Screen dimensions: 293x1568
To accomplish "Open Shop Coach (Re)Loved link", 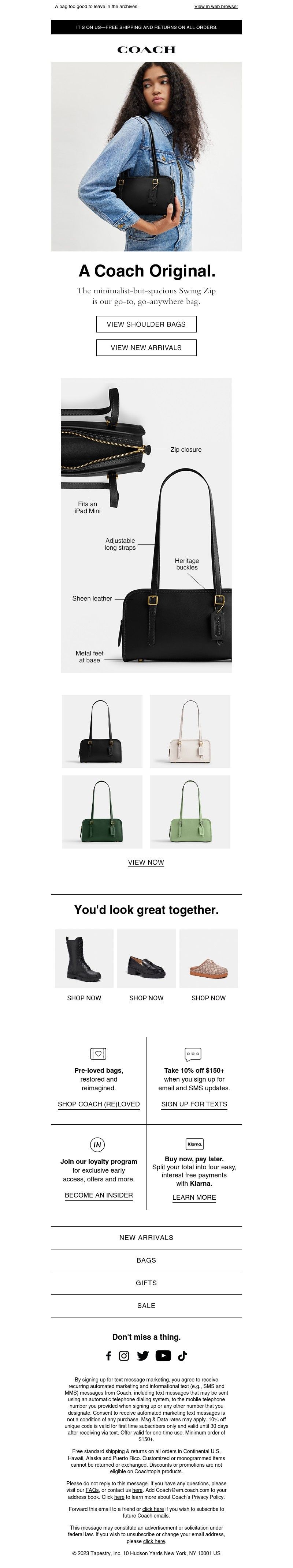I will click(99, 1103).
